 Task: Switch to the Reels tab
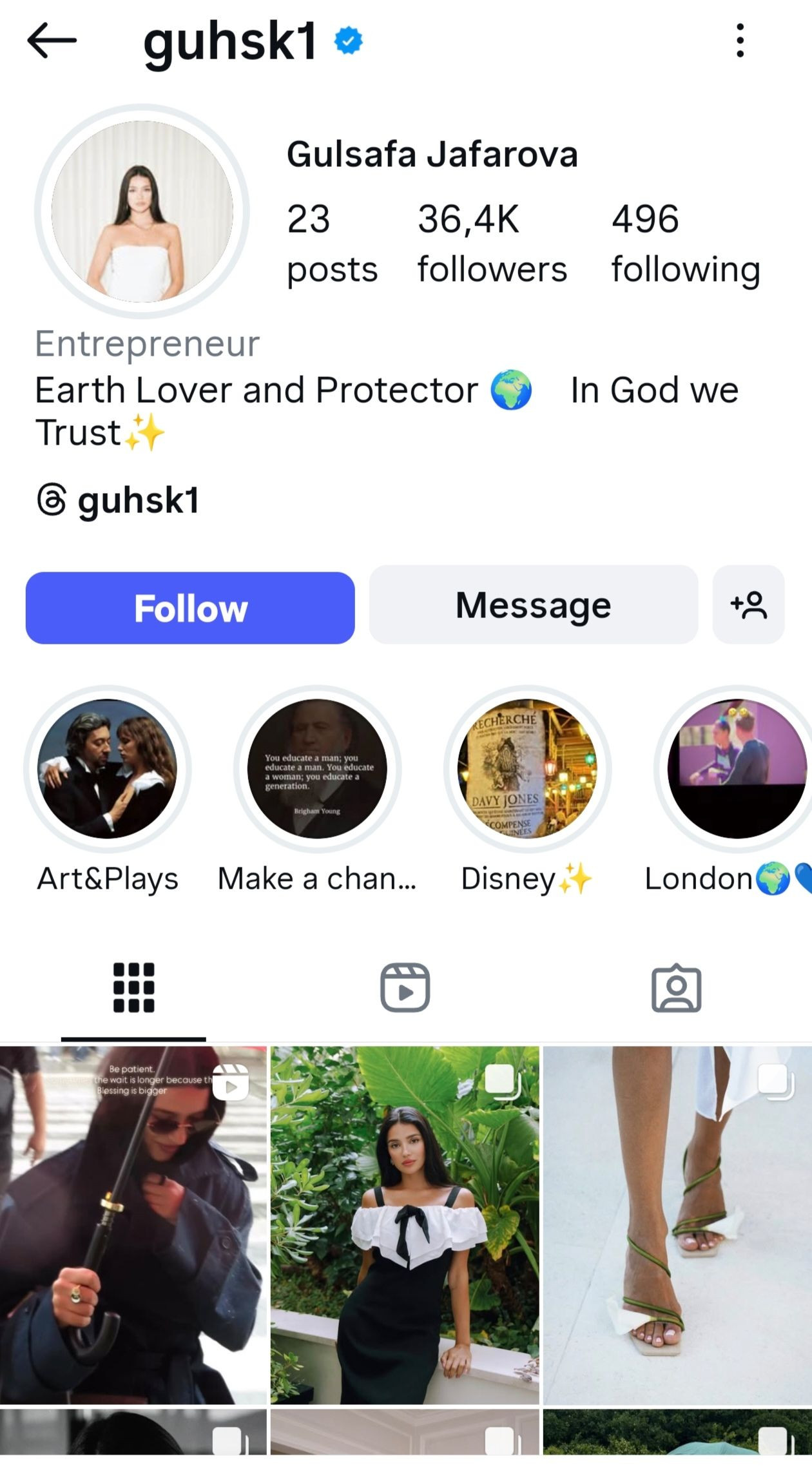[405, 987]
